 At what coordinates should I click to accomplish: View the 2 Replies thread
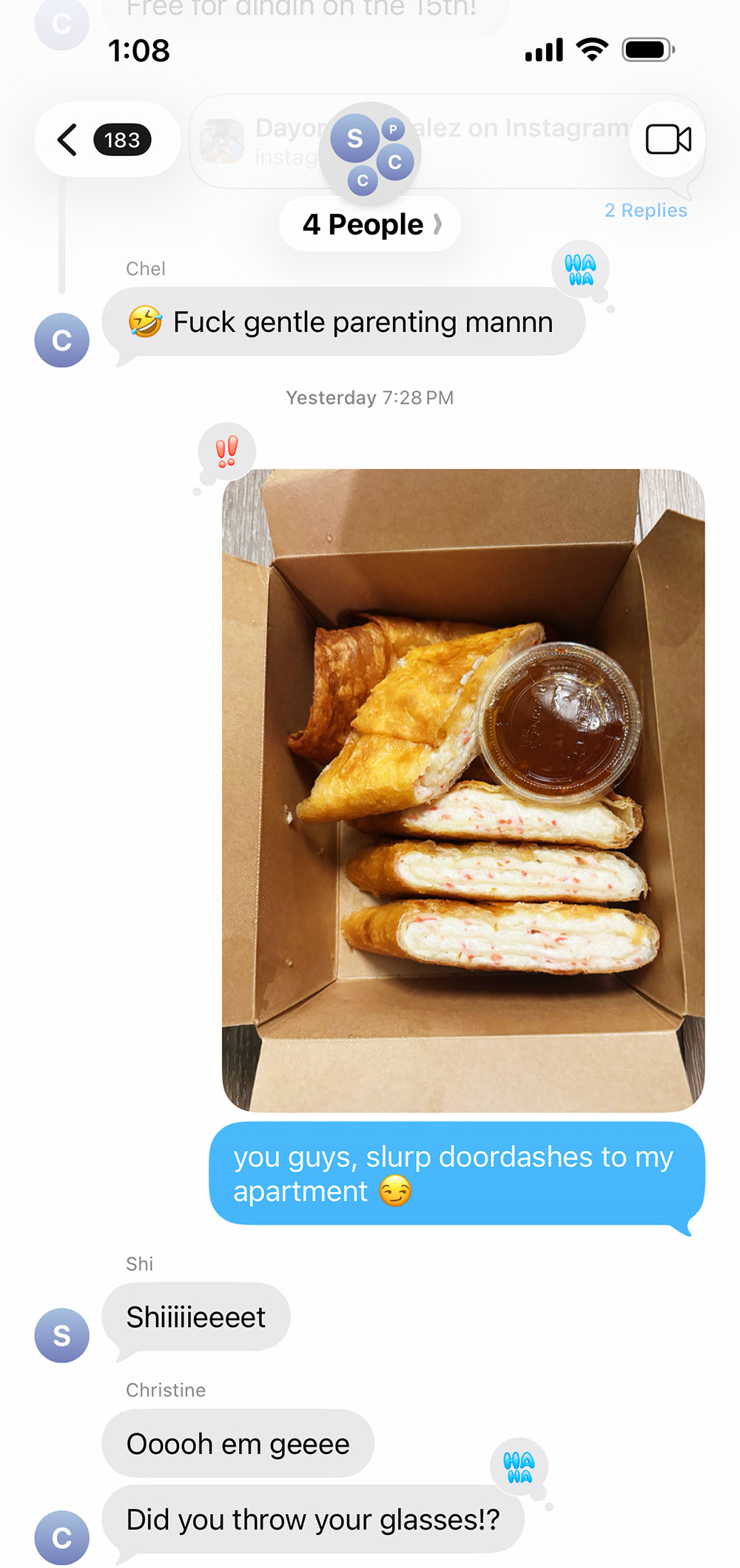645,211
